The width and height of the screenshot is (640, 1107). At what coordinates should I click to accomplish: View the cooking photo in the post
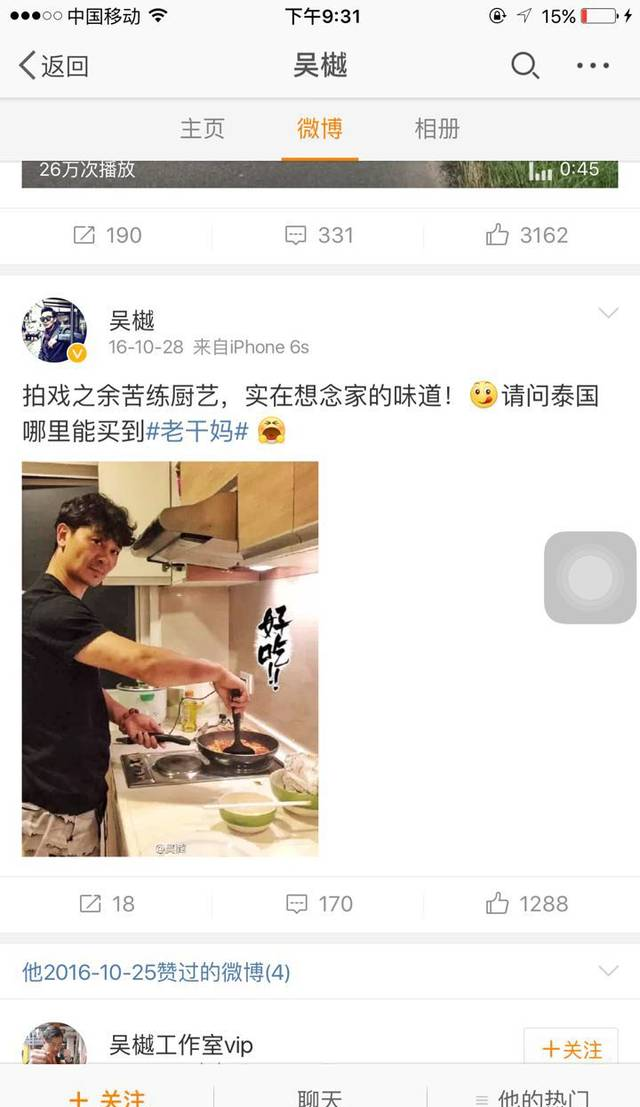[170, 658]
